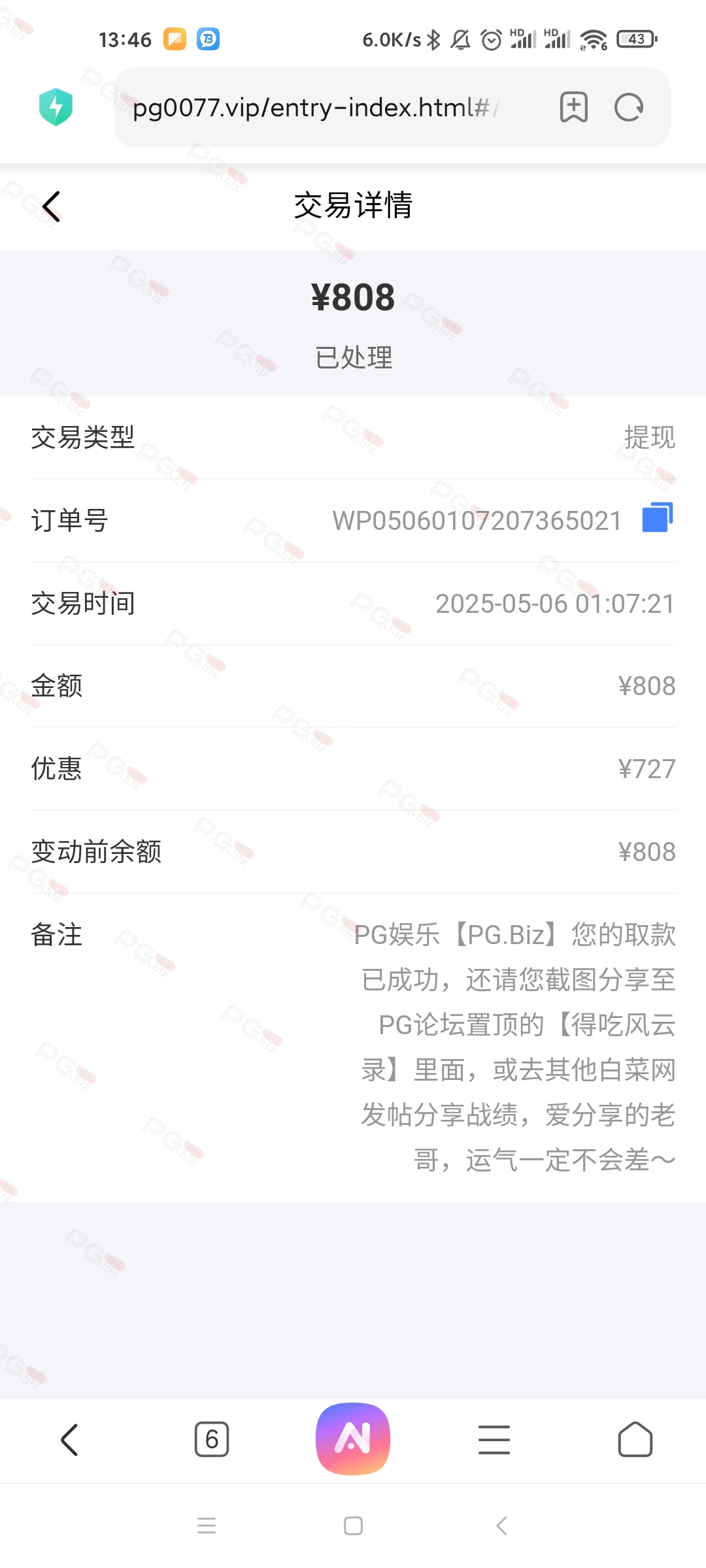Go to the browser home page
This screenshot has width=706, height=1568.
[x=635, y=1439]
